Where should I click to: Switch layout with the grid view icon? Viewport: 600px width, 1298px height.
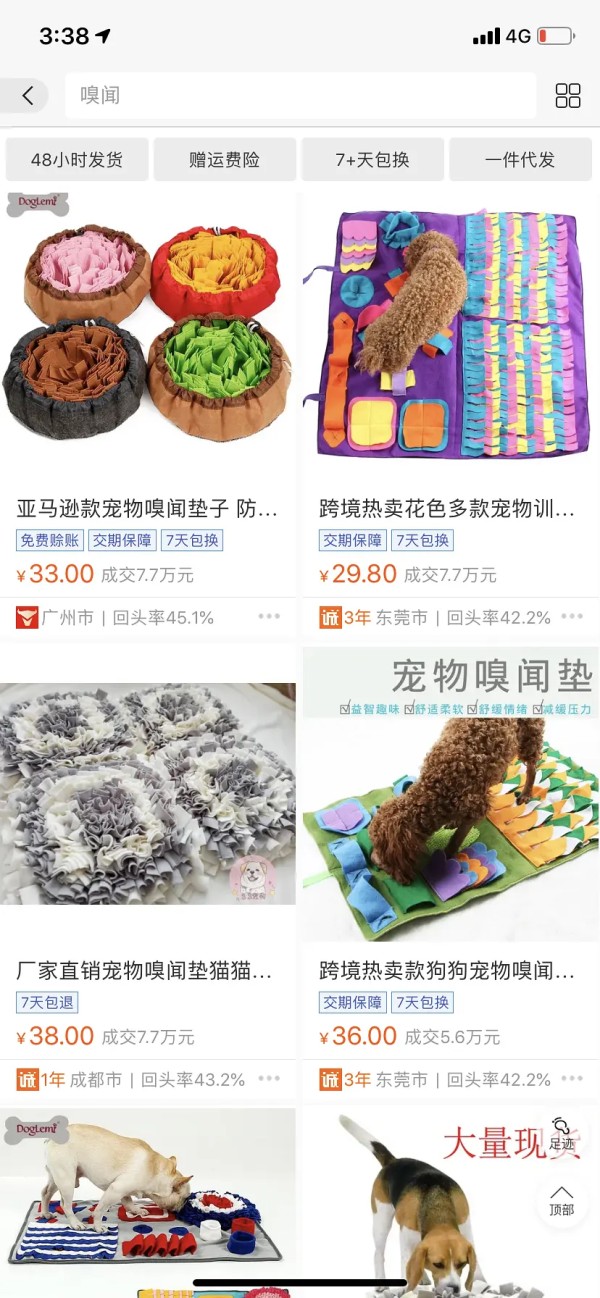(568, 96)
